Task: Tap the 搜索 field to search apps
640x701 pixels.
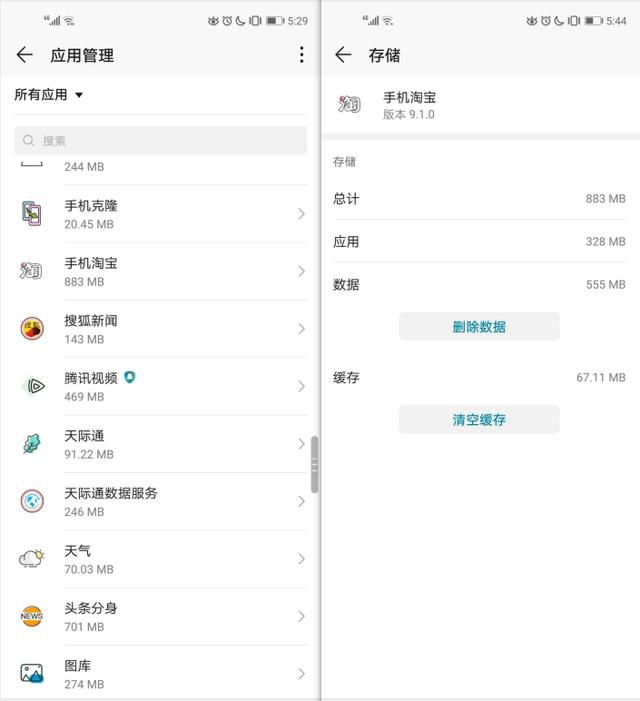Action: pyautogui.click(x=160, y=141)
